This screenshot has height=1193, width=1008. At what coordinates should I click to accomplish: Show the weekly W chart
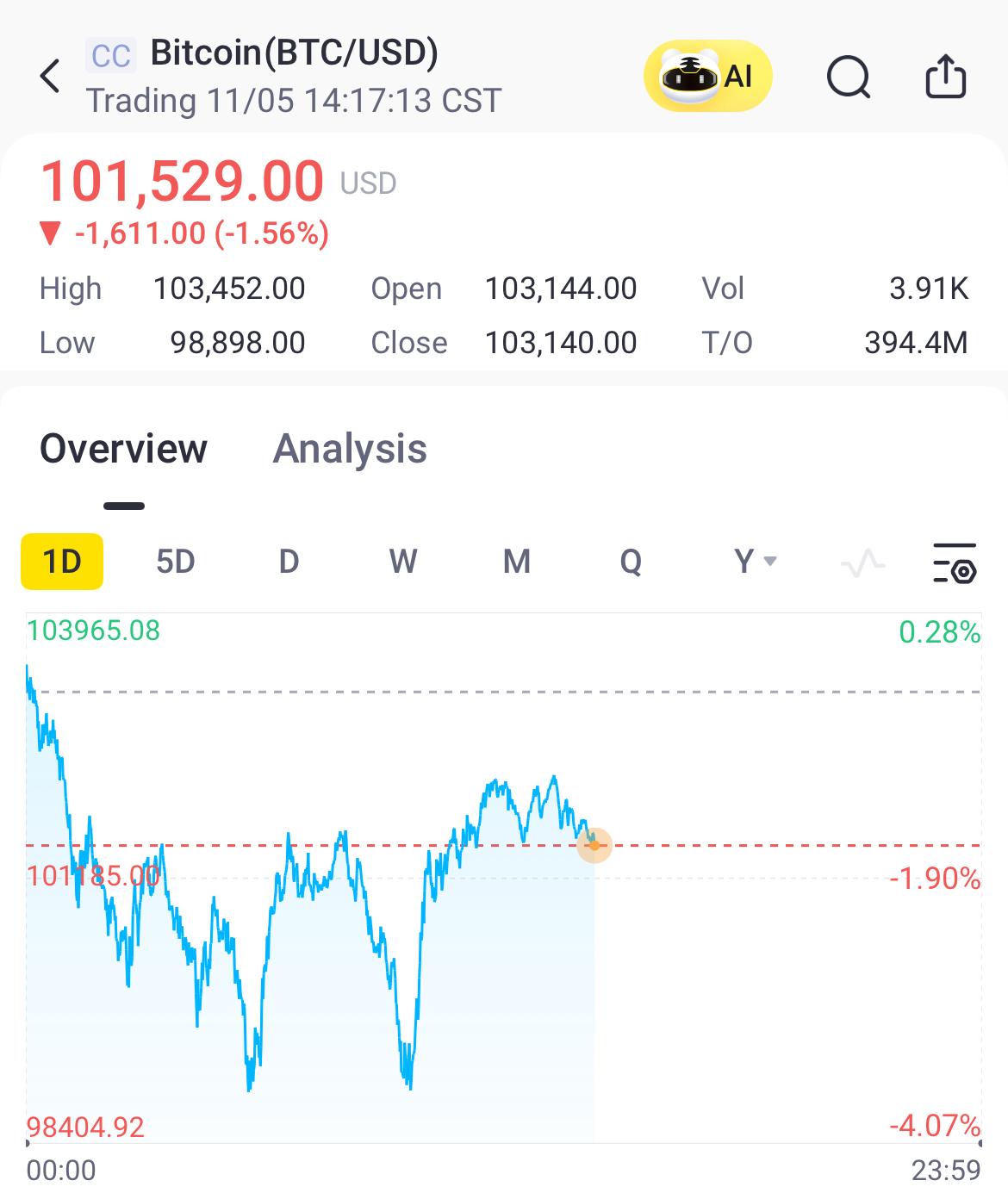pos(403,562)
